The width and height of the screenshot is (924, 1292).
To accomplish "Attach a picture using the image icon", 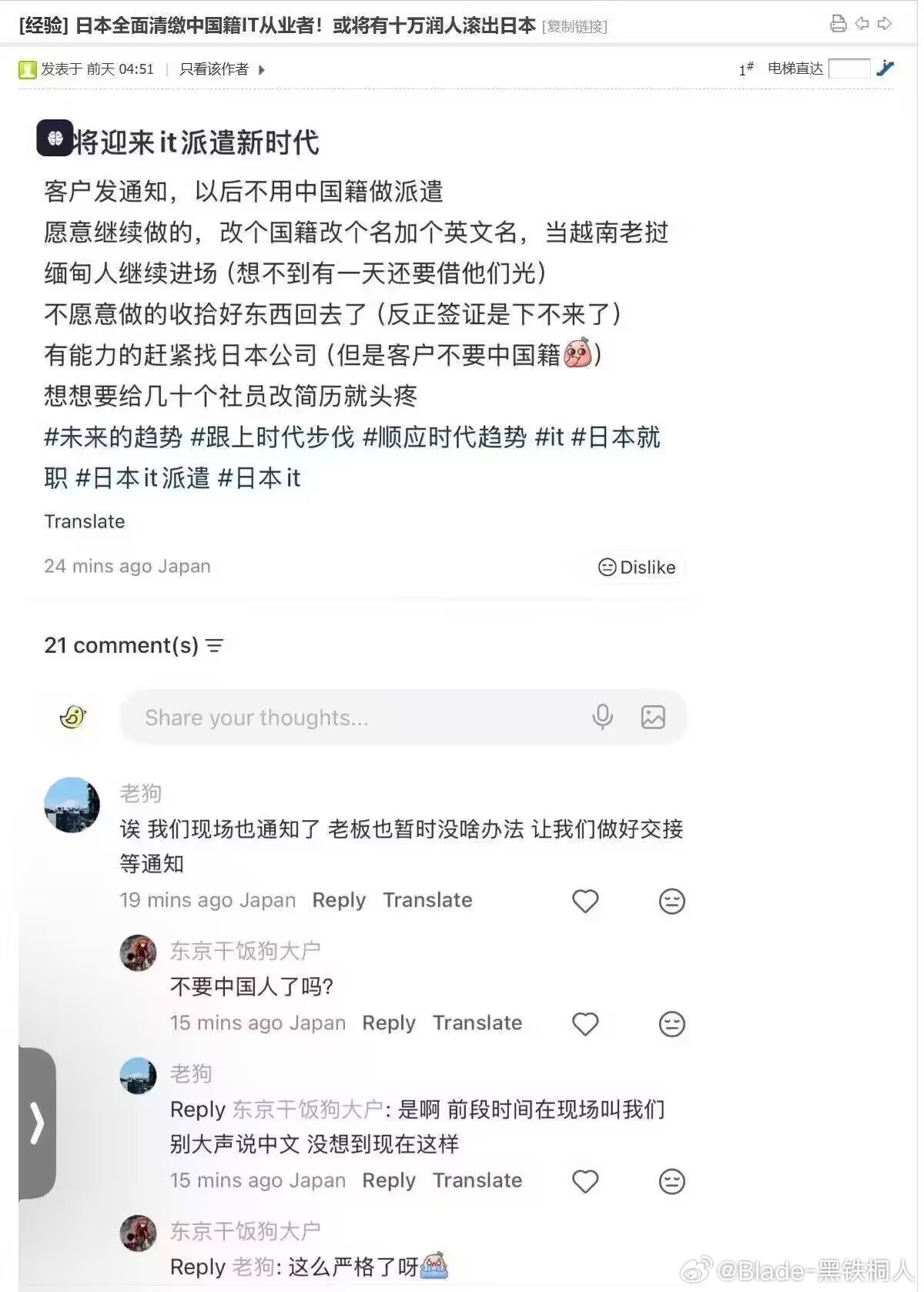I will (652, 717).
